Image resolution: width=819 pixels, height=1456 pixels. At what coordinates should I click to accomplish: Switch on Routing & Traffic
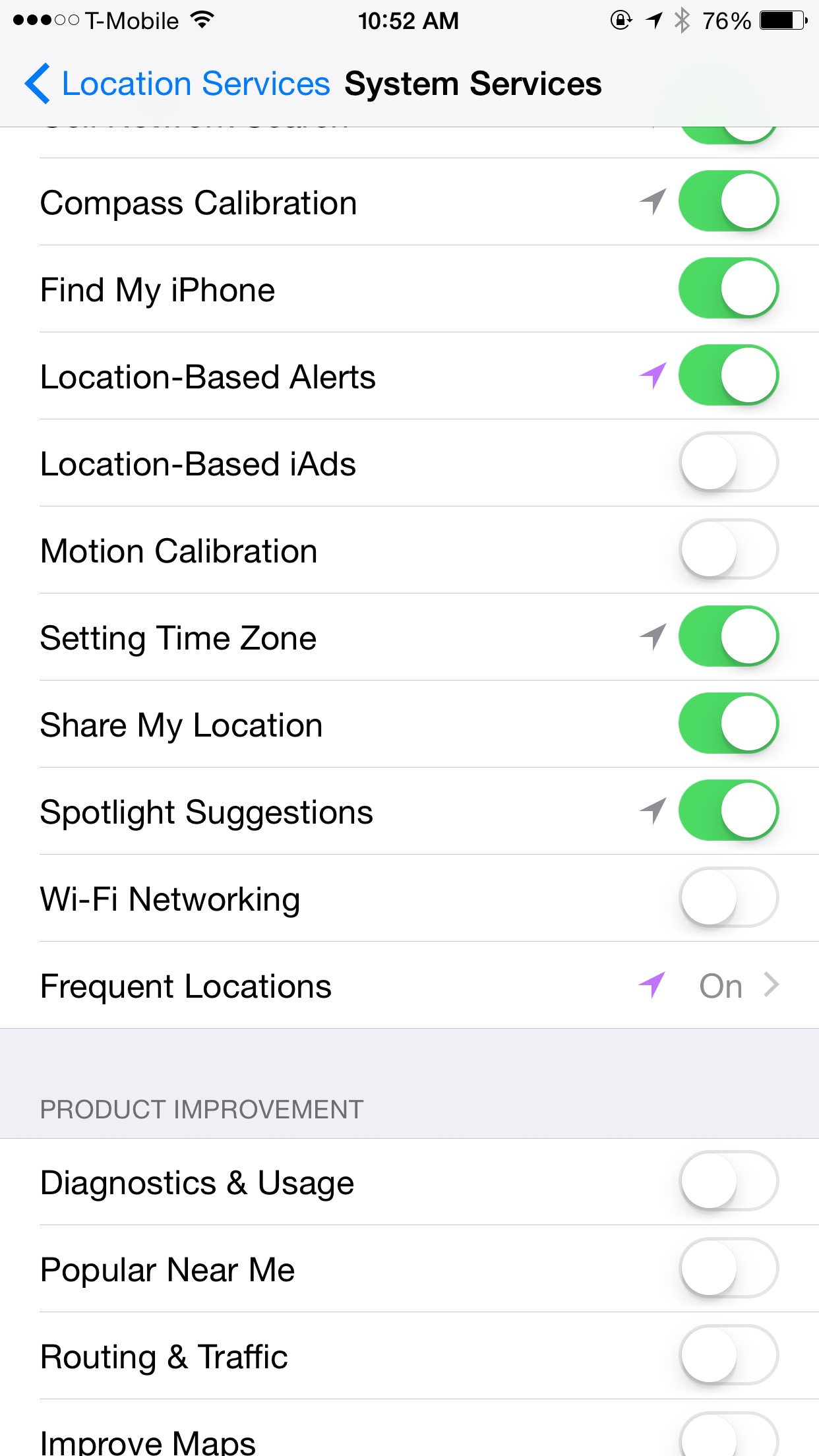(x=729, y=1355)
